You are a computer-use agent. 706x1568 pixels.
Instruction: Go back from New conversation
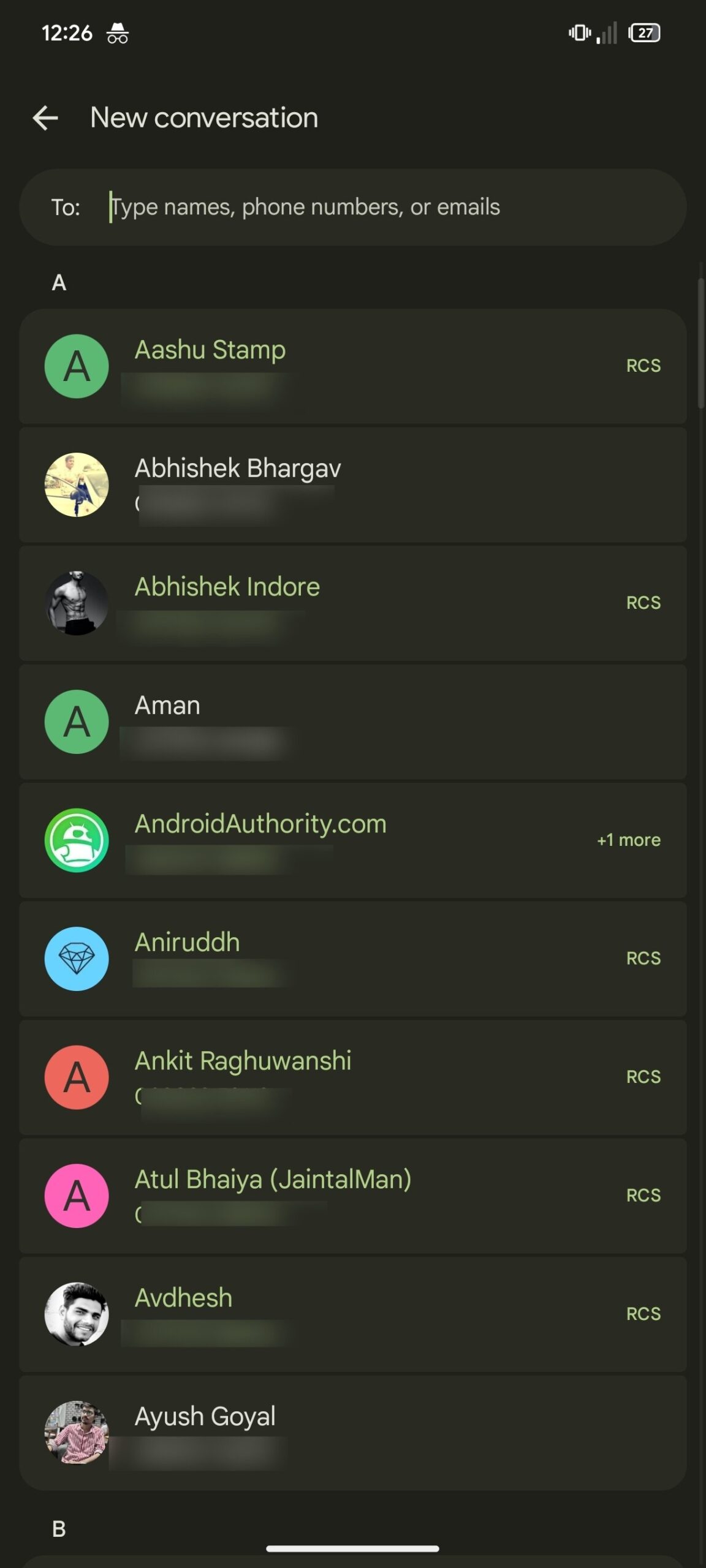(45, 118)
